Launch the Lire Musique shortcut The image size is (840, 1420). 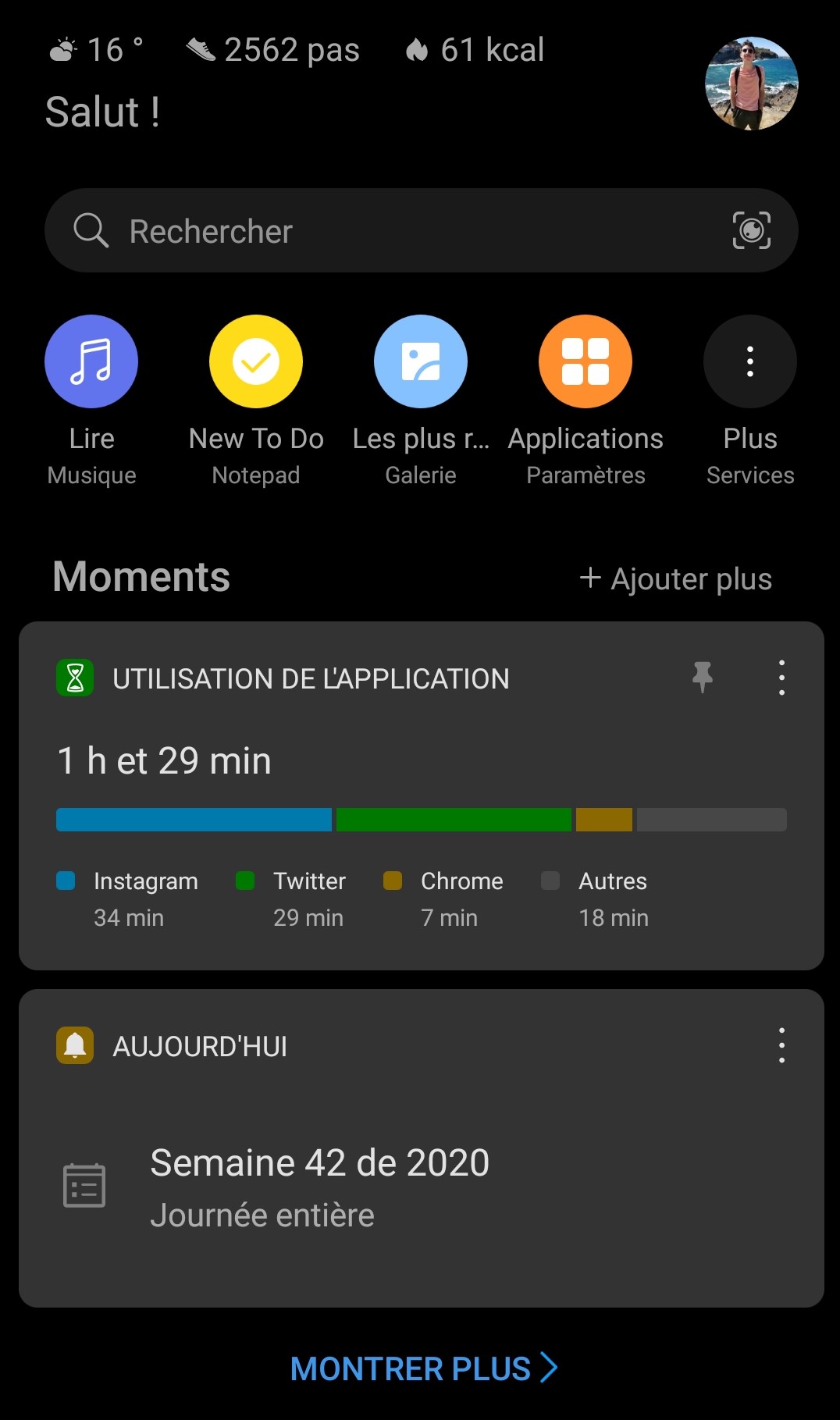pos(91,361)
